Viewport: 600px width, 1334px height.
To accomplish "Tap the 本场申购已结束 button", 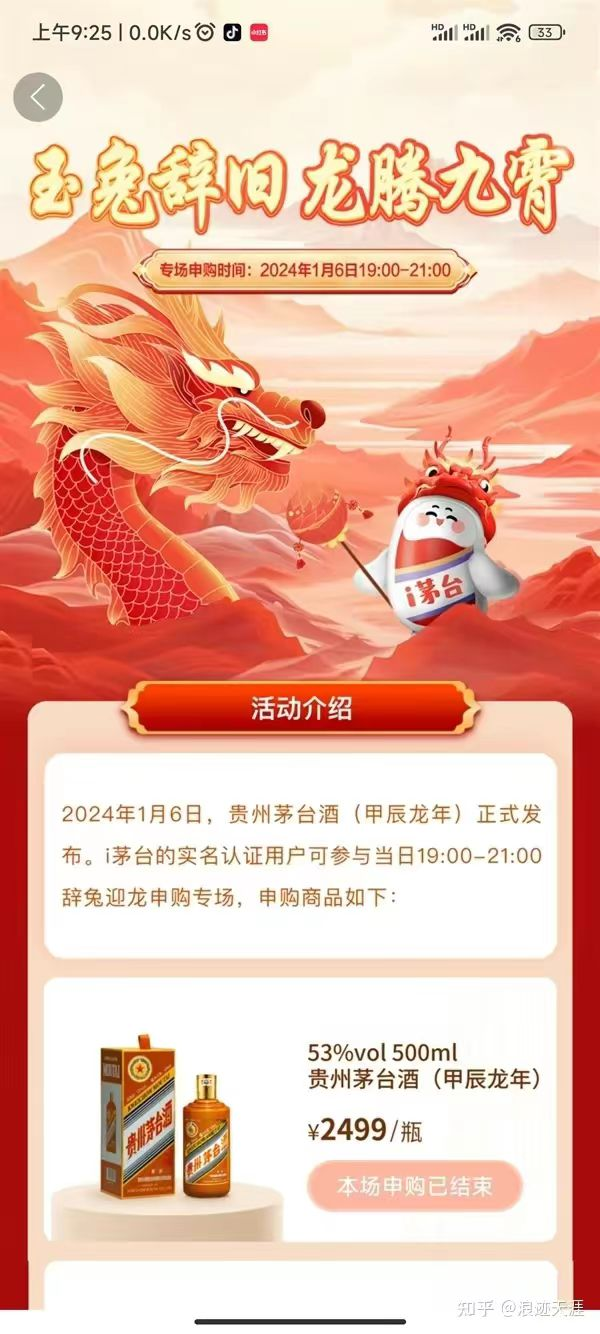I will [415, 1187].
